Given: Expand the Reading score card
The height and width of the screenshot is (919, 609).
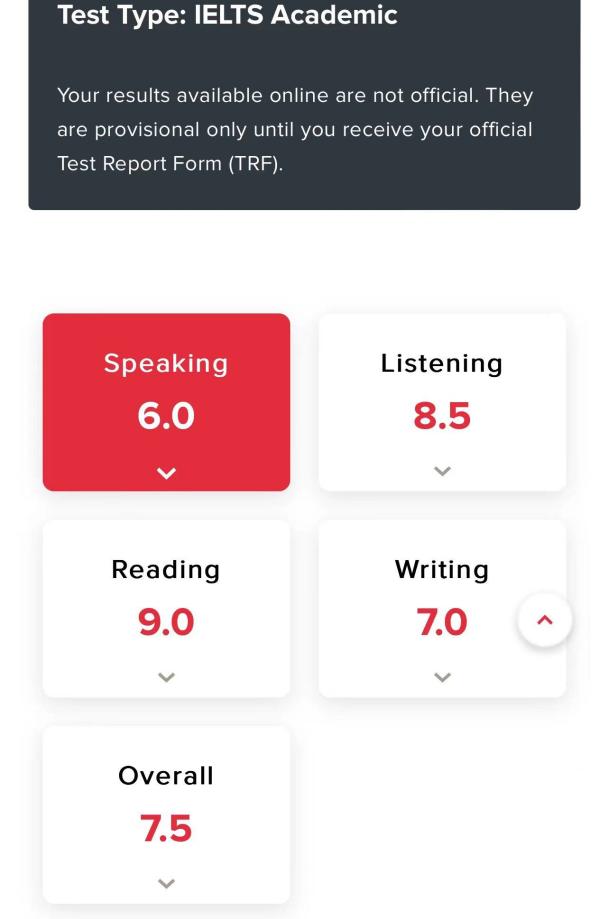Looking at the screenshot, I should [166, 677].
